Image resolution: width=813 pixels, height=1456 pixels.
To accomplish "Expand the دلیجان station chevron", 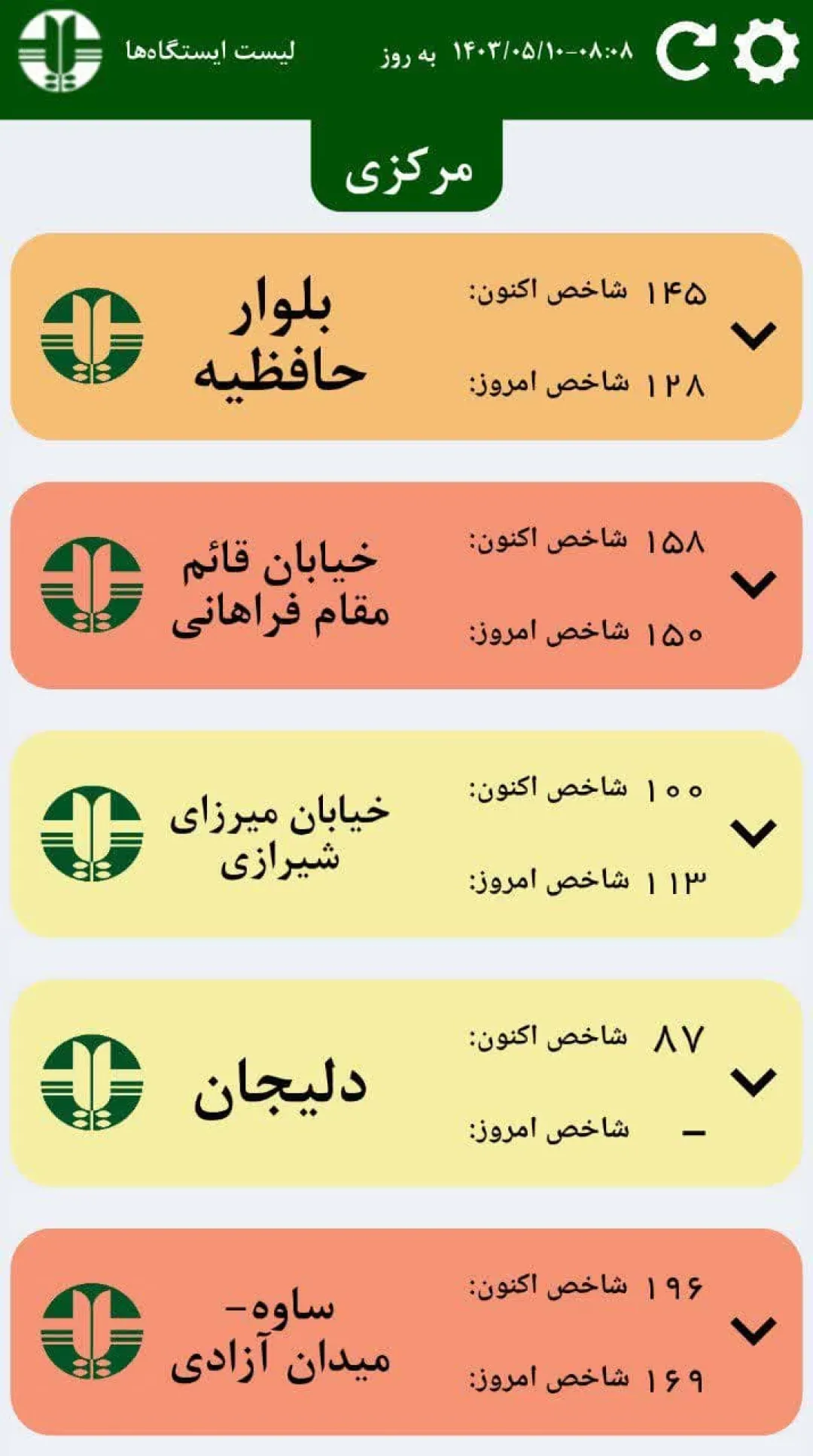I will click(x=754, y=1082).
